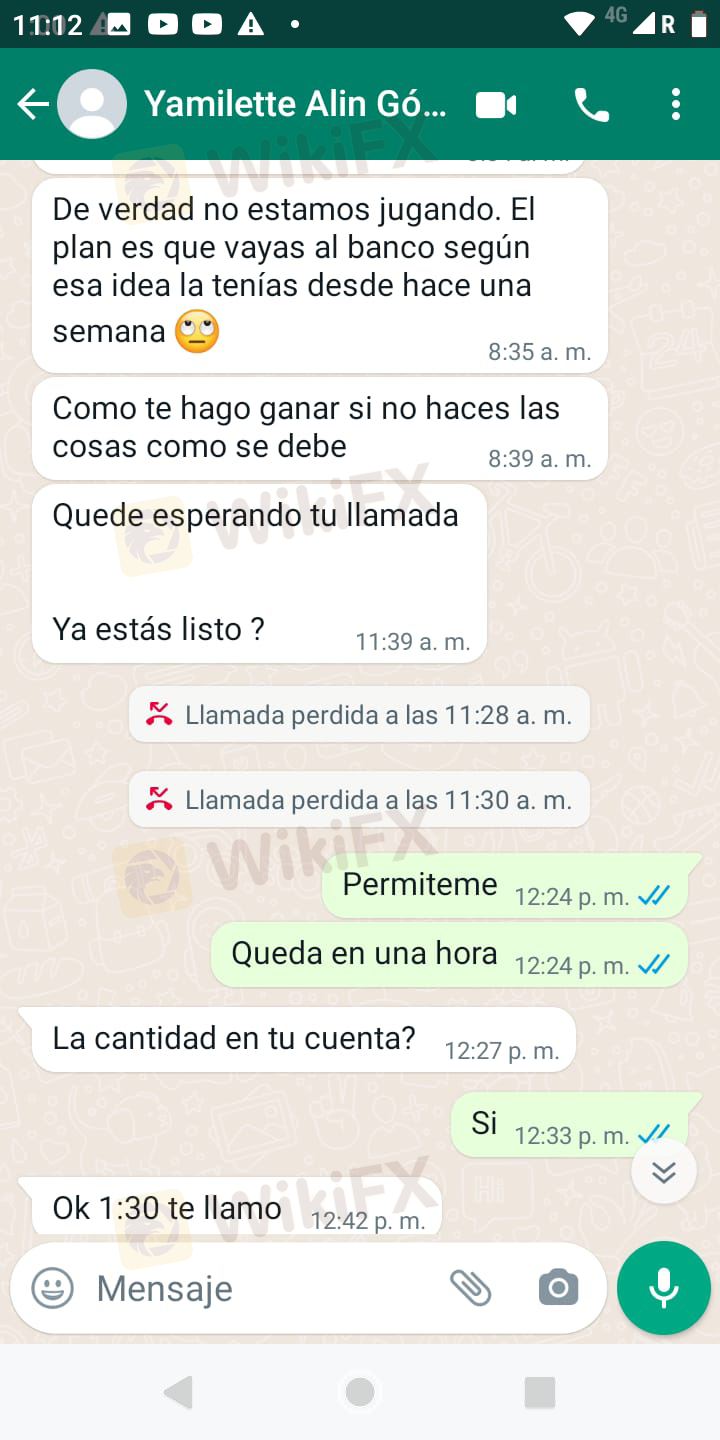Tap the microphone voice message button

point(664,1288)
